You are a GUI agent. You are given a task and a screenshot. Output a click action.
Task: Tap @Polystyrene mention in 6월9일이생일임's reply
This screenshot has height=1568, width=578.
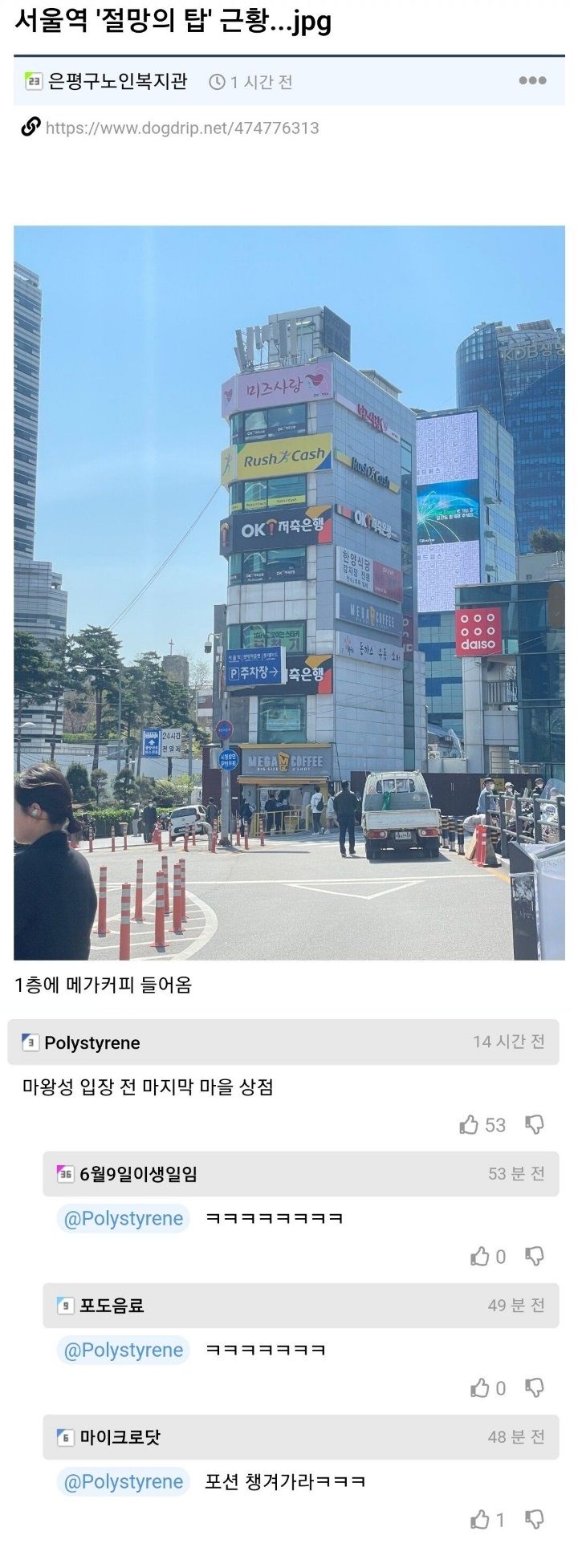(x=124, y=1218)
